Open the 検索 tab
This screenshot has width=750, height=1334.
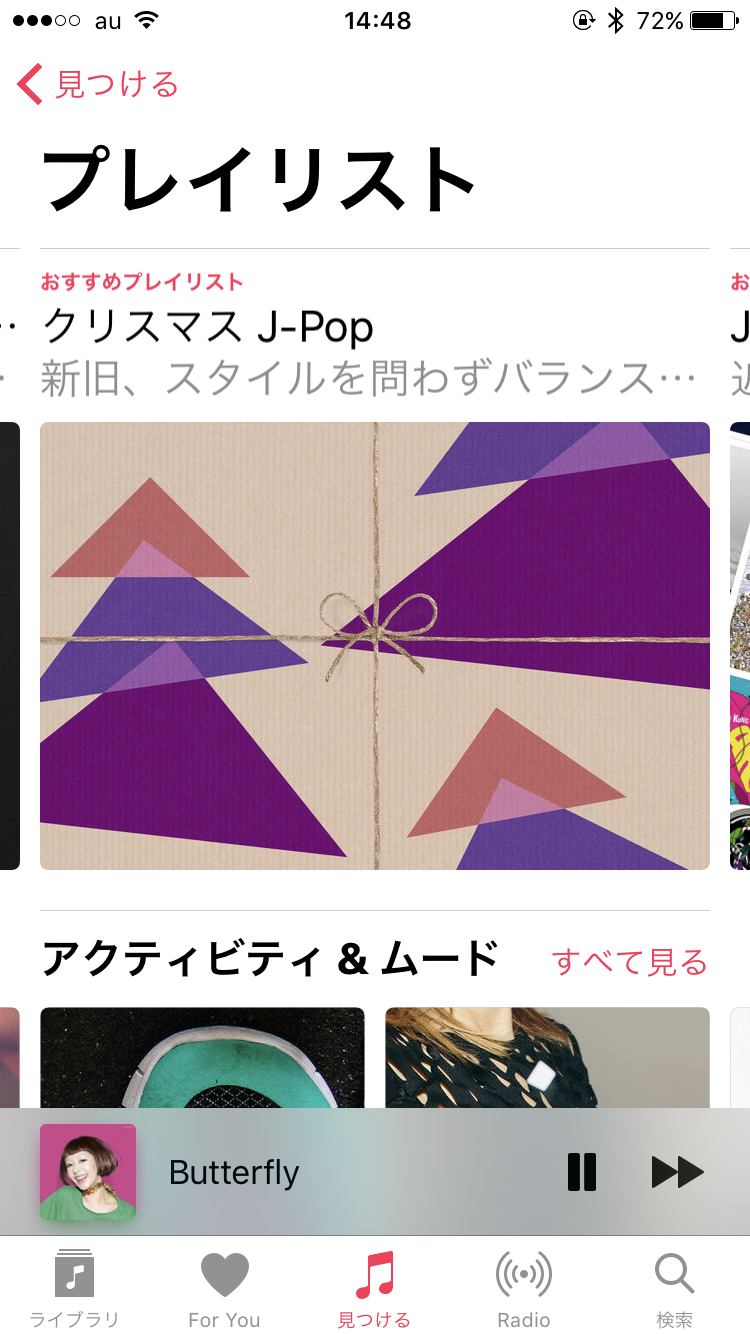[x=674, y=1288]
